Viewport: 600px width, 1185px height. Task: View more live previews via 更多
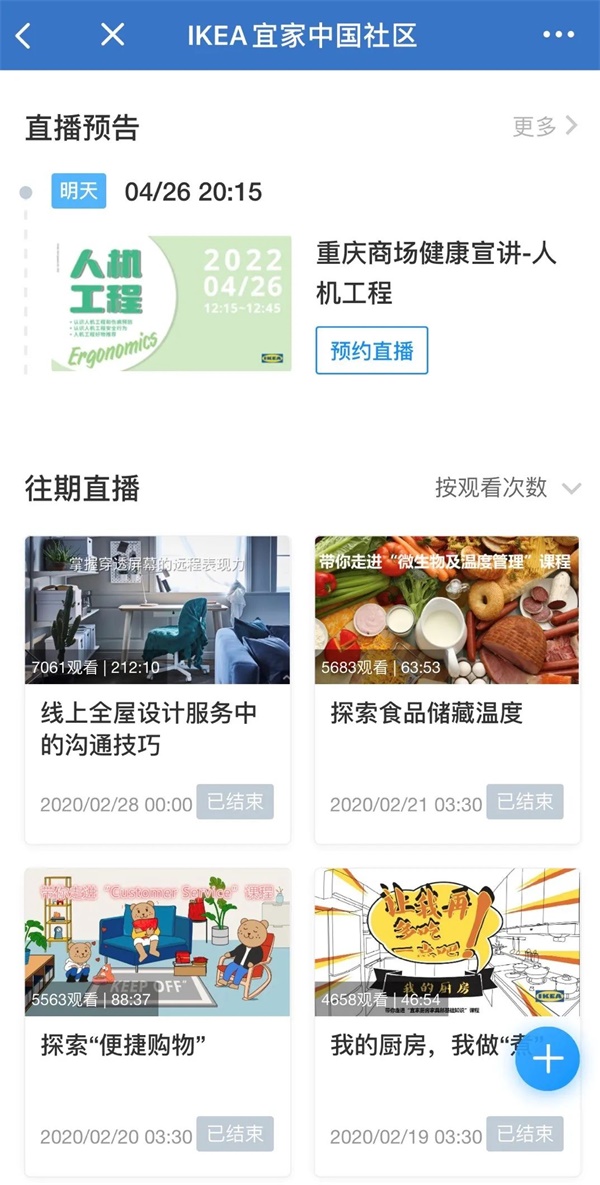(545, 126)
